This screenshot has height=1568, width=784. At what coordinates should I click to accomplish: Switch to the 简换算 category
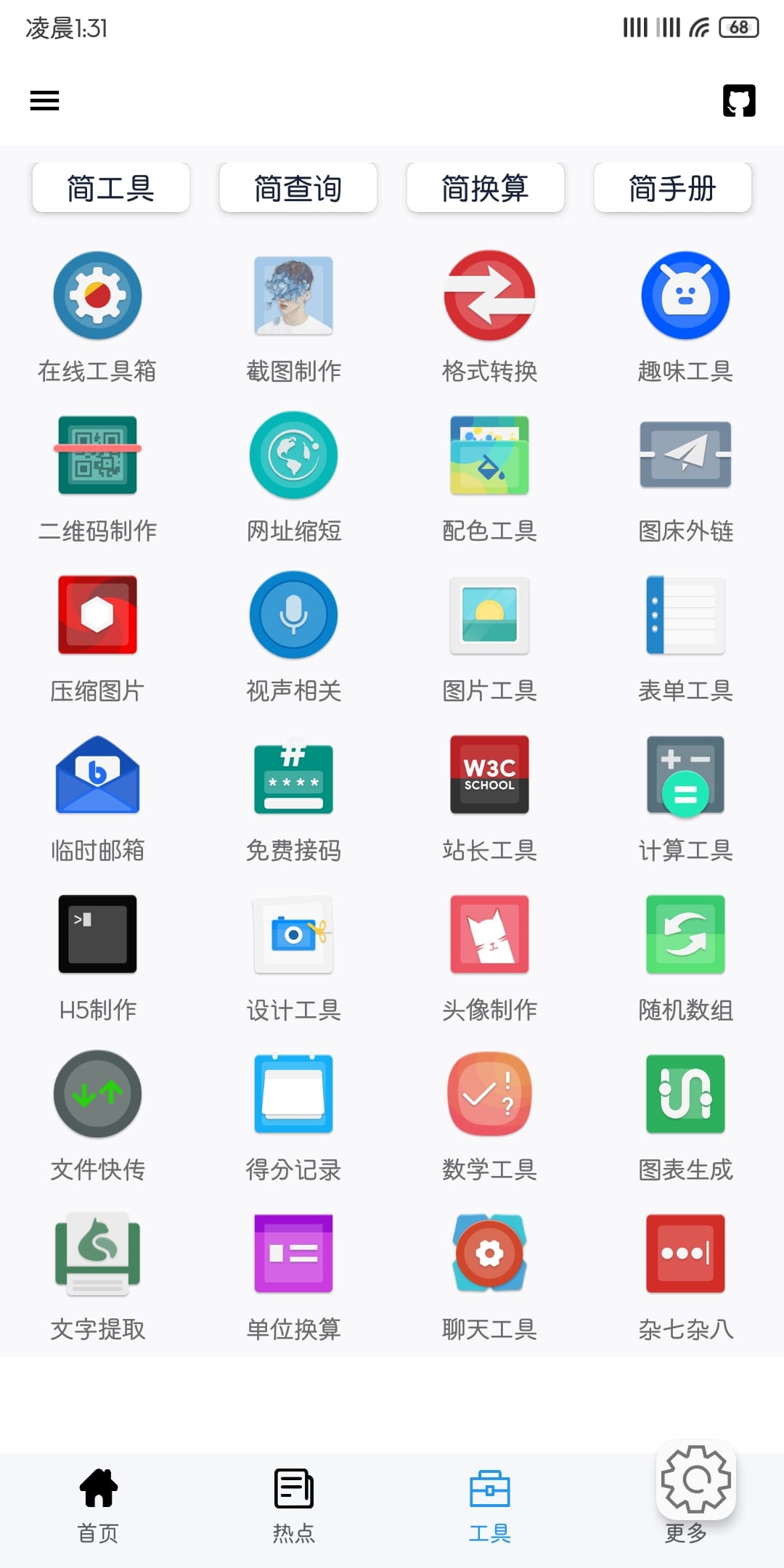coord(485,188)
